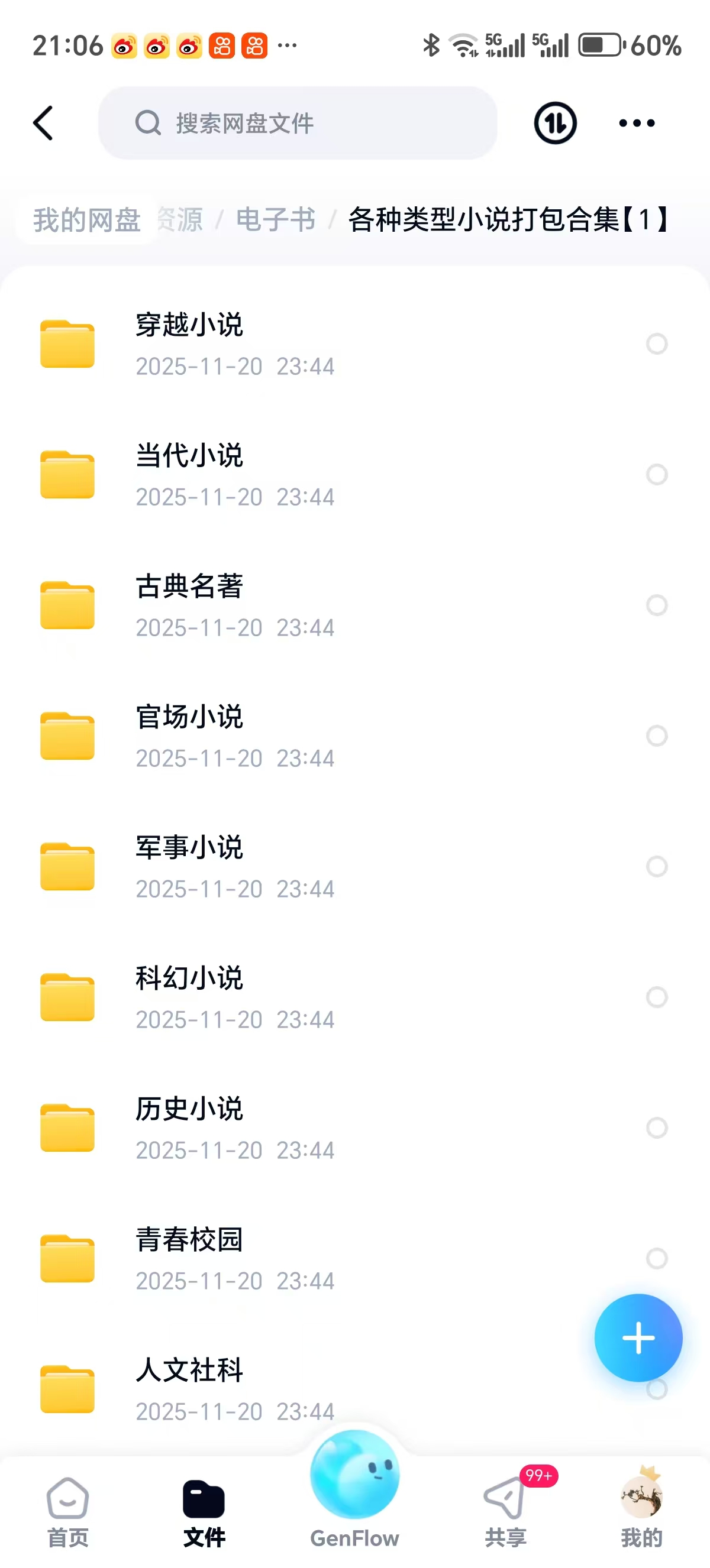Open the 资源 breadcrumb level
Screen dimensions: 710x1568
pos(181,221)
